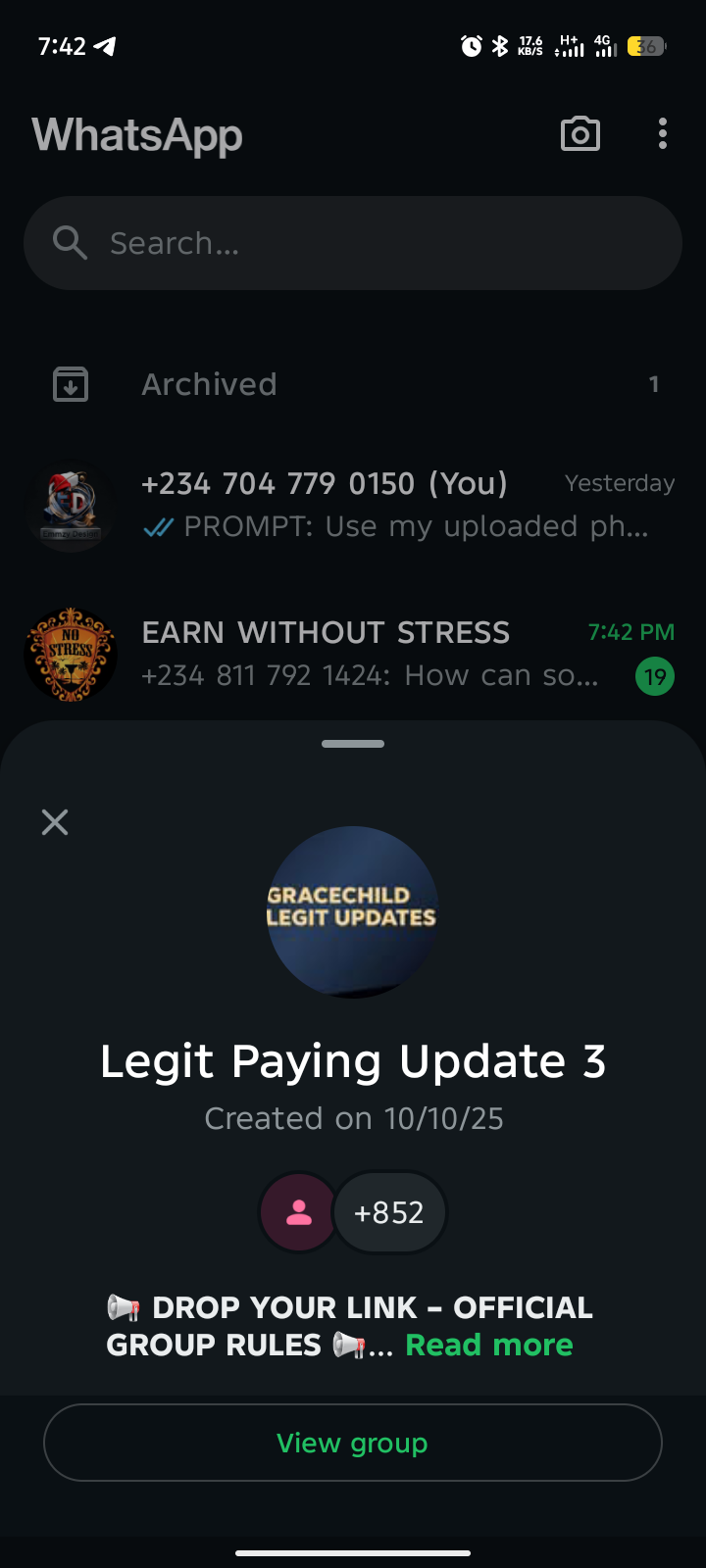Tap the +852 members chip
706x1568 pixels.
click(389, 1212)
